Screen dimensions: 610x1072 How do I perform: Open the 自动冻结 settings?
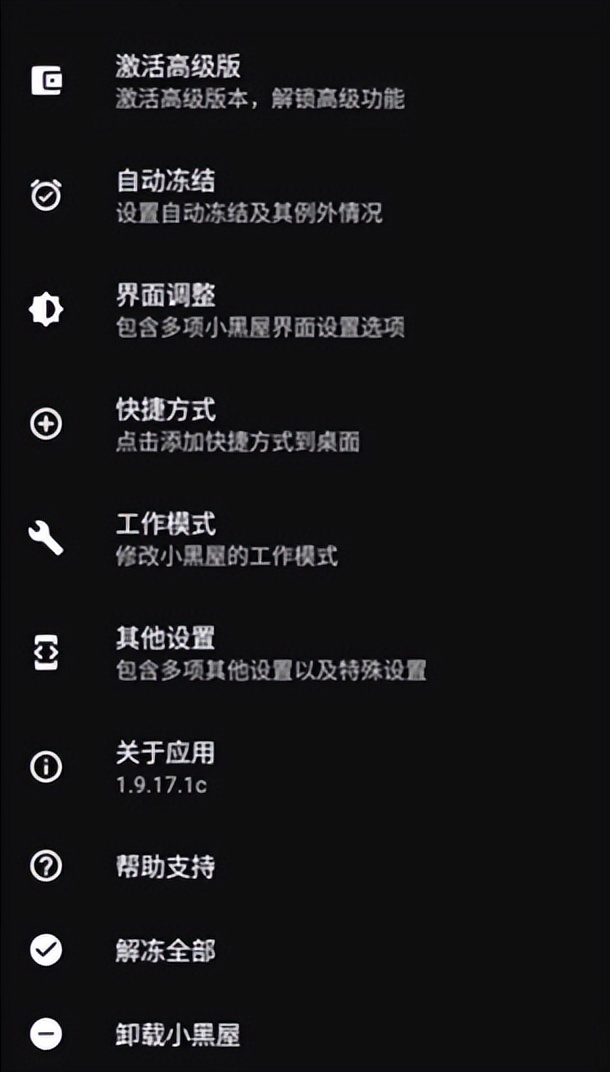pos(248,196)
